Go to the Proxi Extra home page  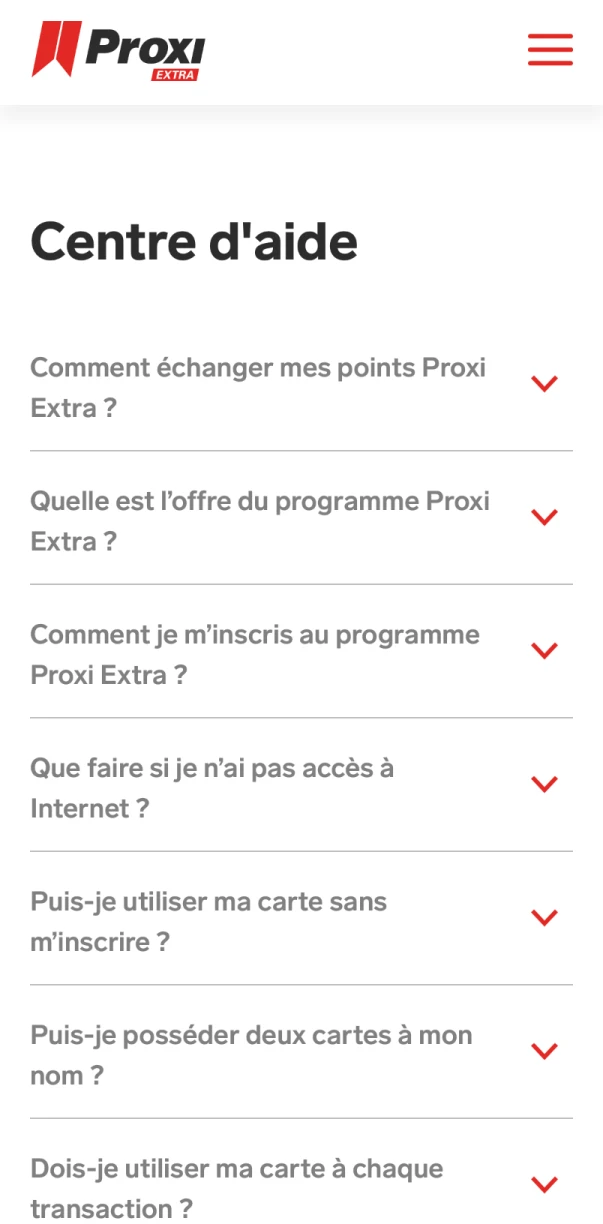tap(118, 50)
